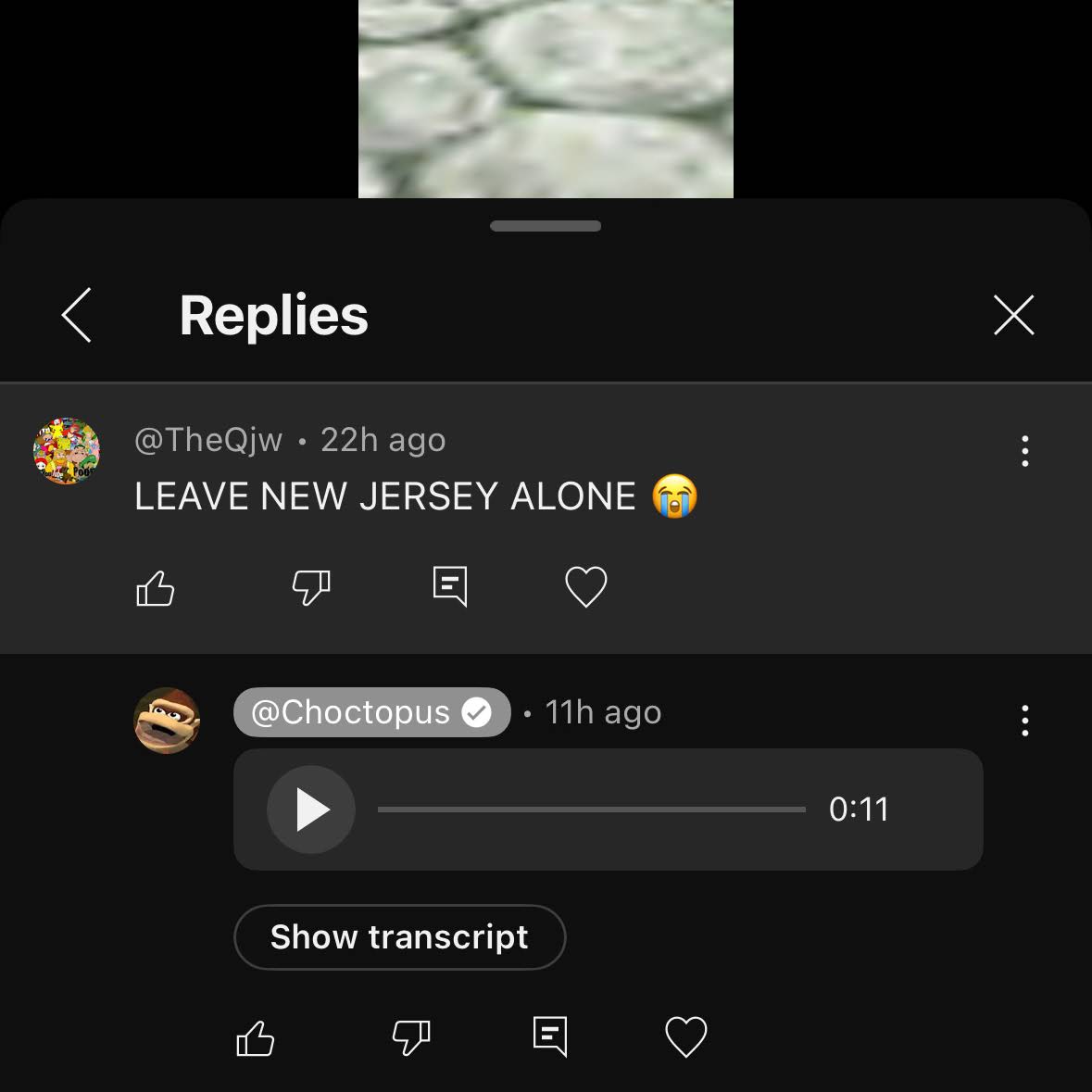
Task: Dislike @Choctopus's voice reply
Action: [x=411, y=1037]
